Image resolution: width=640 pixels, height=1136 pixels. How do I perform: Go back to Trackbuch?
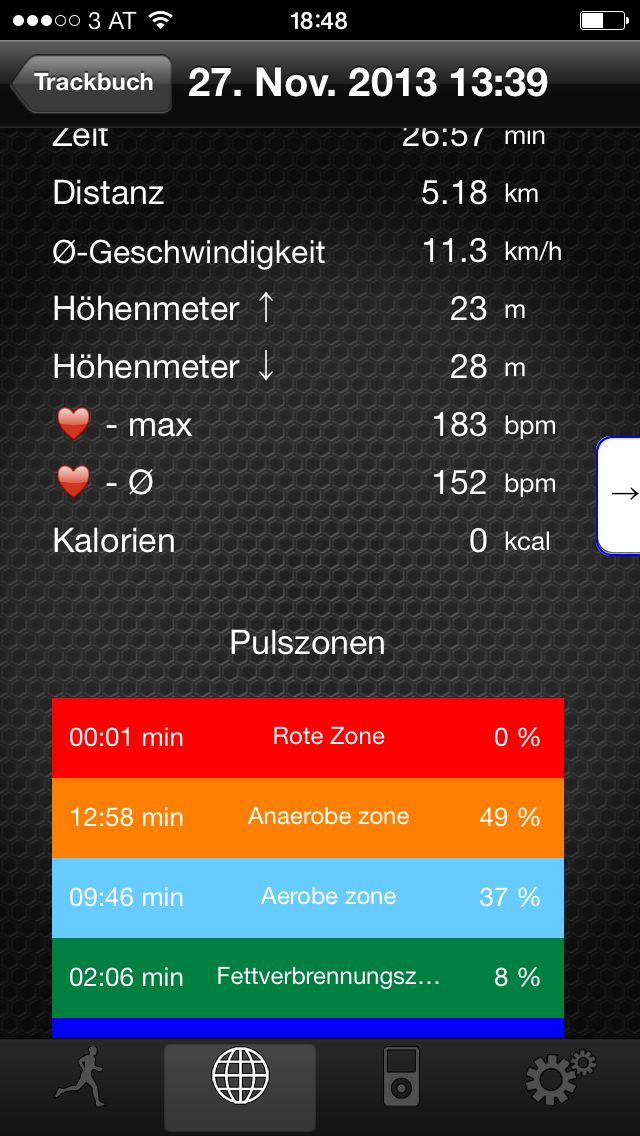[x=91, y=83]
